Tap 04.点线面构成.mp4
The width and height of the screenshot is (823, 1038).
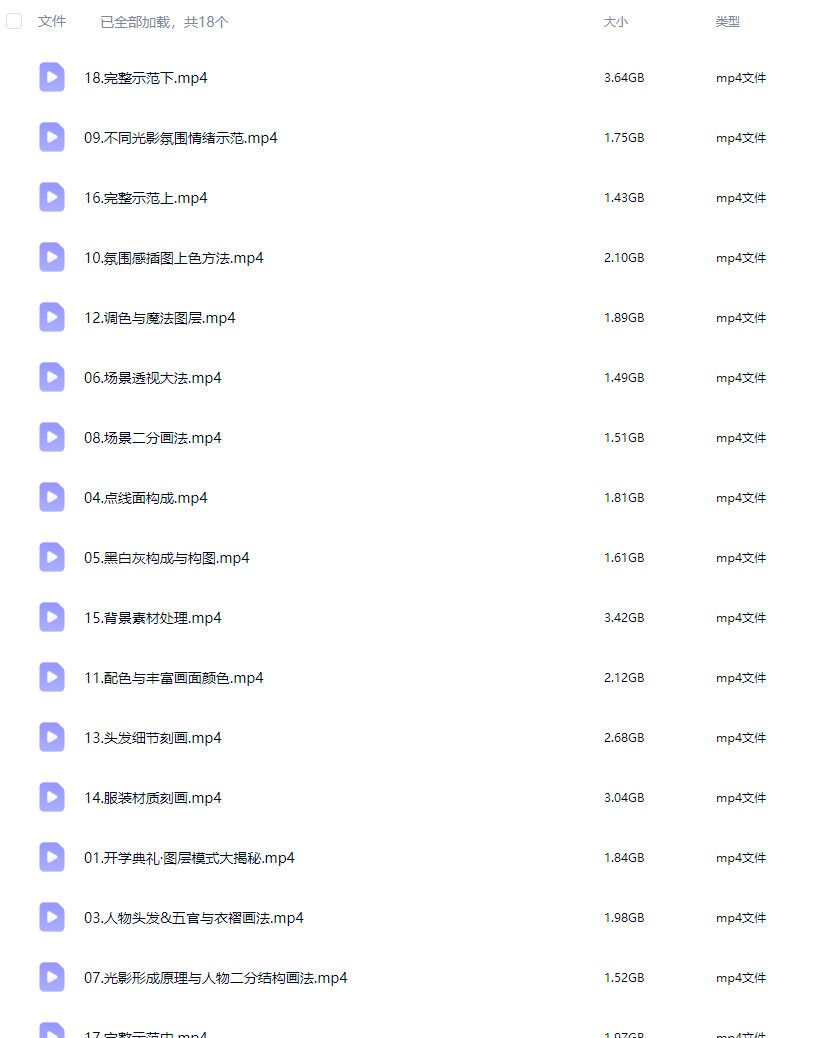pyautogui.click(x=145, y=498)
